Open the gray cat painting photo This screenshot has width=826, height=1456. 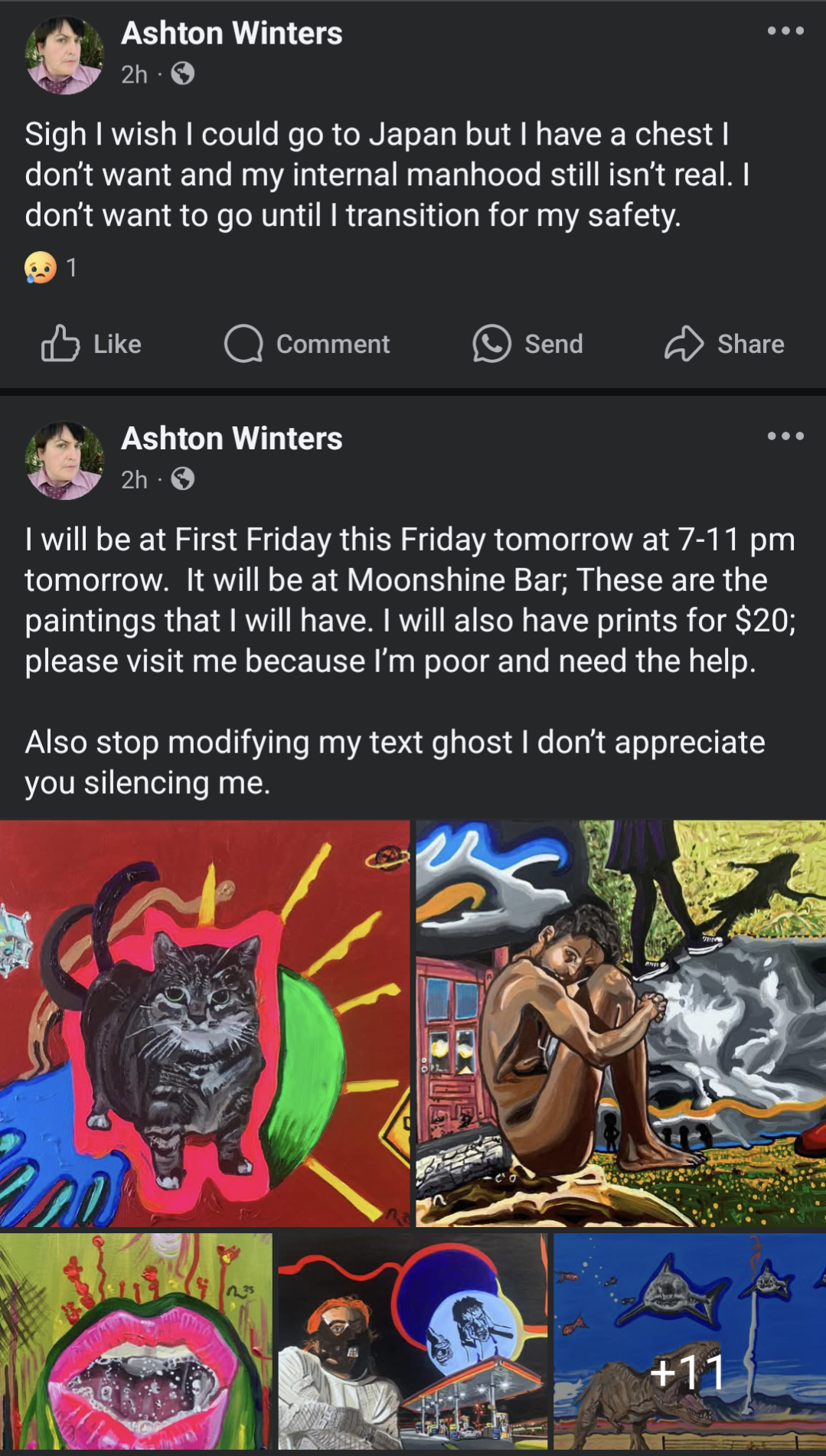coord(205,1023)
